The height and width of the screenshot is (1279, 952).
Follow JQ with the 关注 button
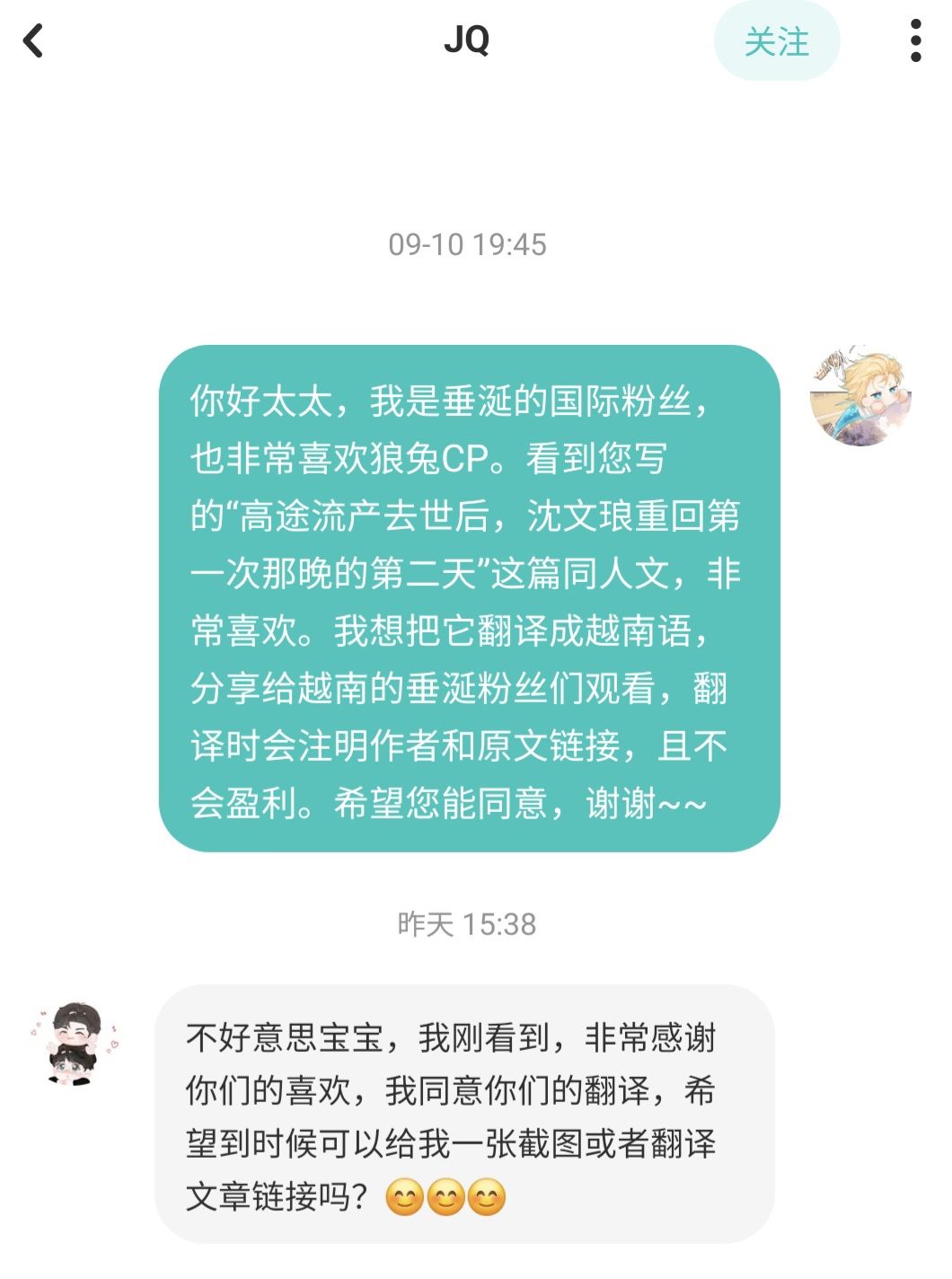776,41
